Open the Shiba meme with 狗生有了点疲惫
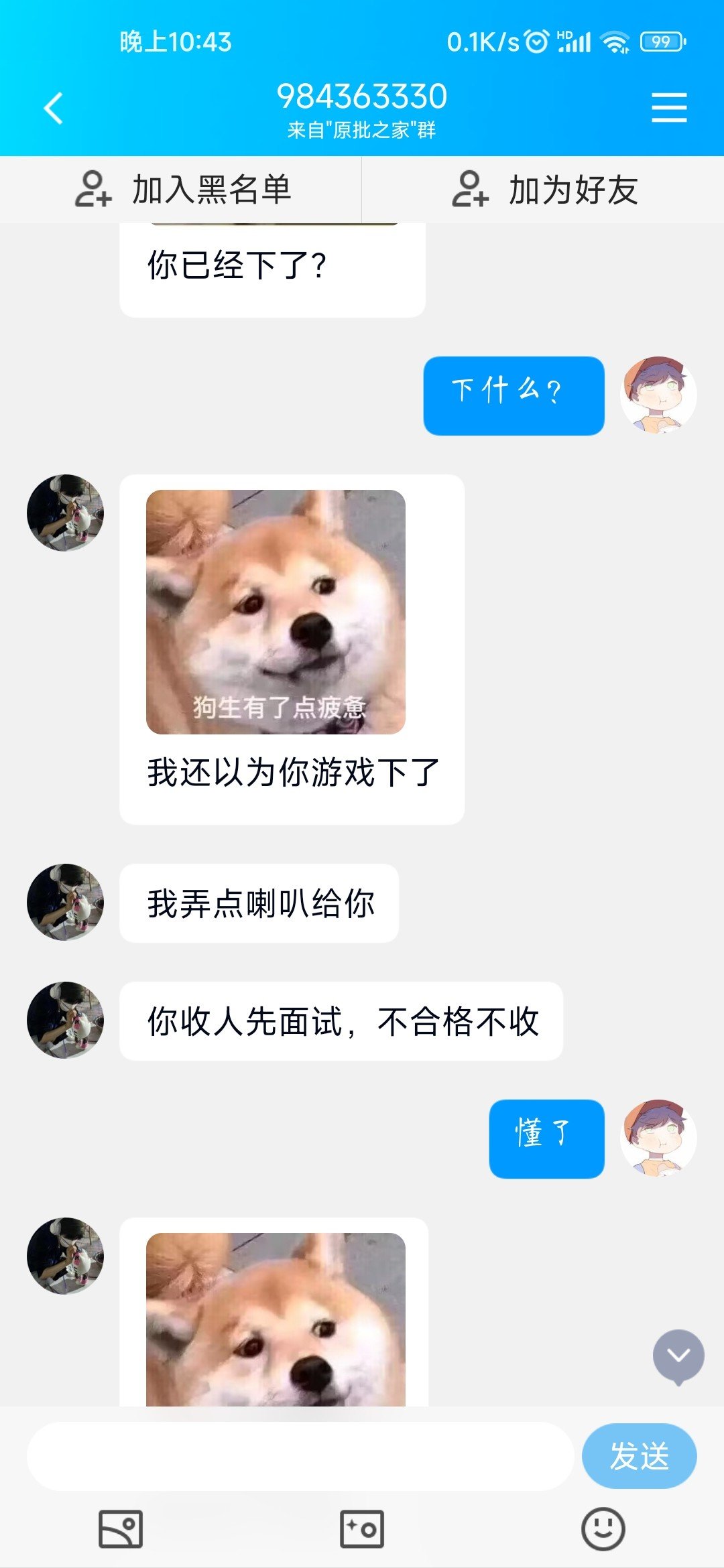724x1568 pixels. click(276, 612)
